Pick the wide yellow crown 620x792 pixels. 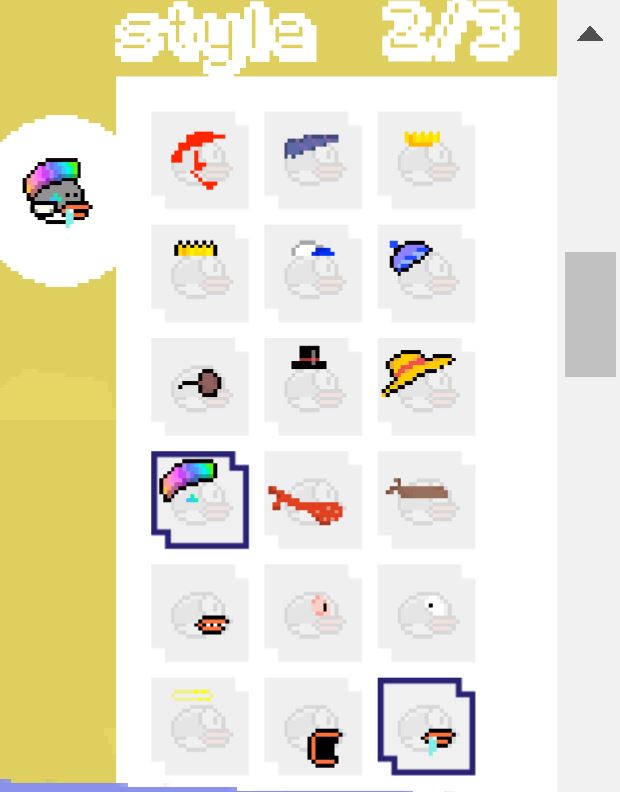click(199, 273)
